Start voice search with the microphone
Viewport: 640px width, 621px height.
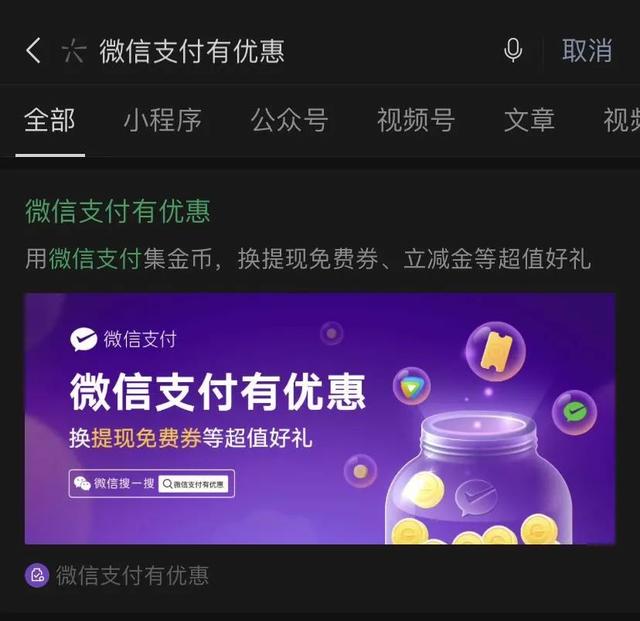point(513,51)
